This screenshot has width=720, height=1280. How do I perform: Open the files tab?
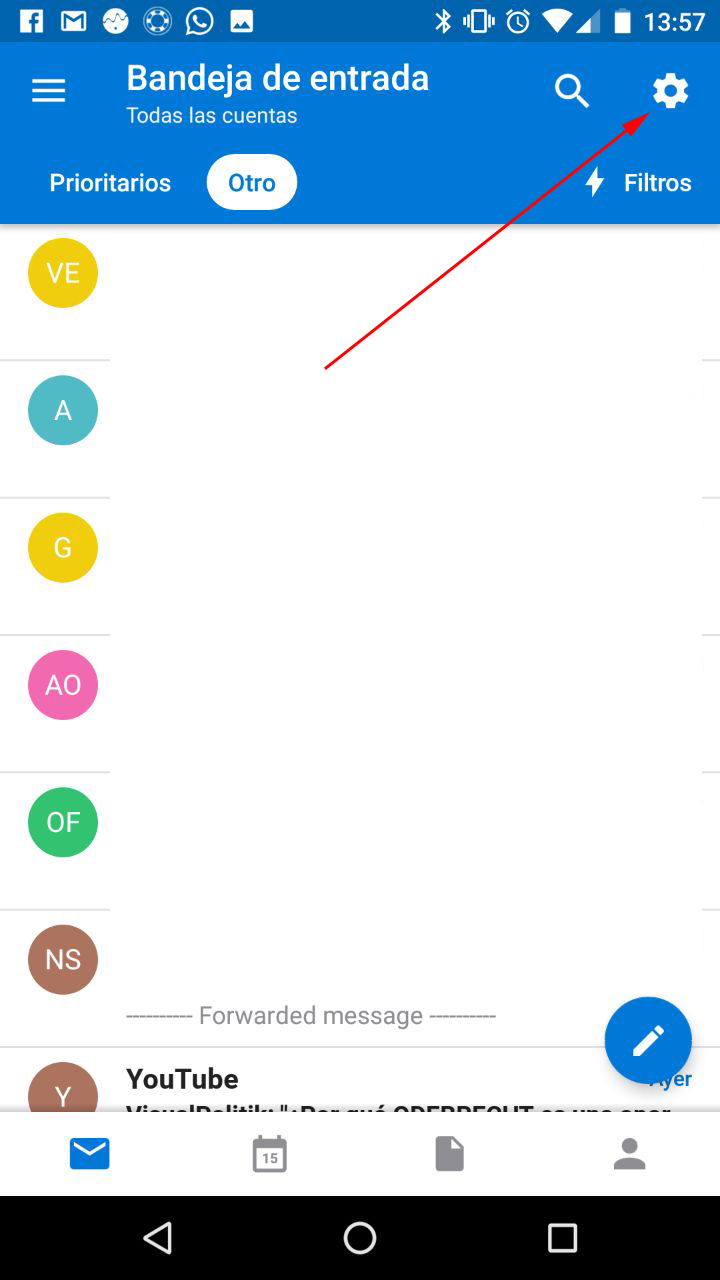click(450, 1154)
